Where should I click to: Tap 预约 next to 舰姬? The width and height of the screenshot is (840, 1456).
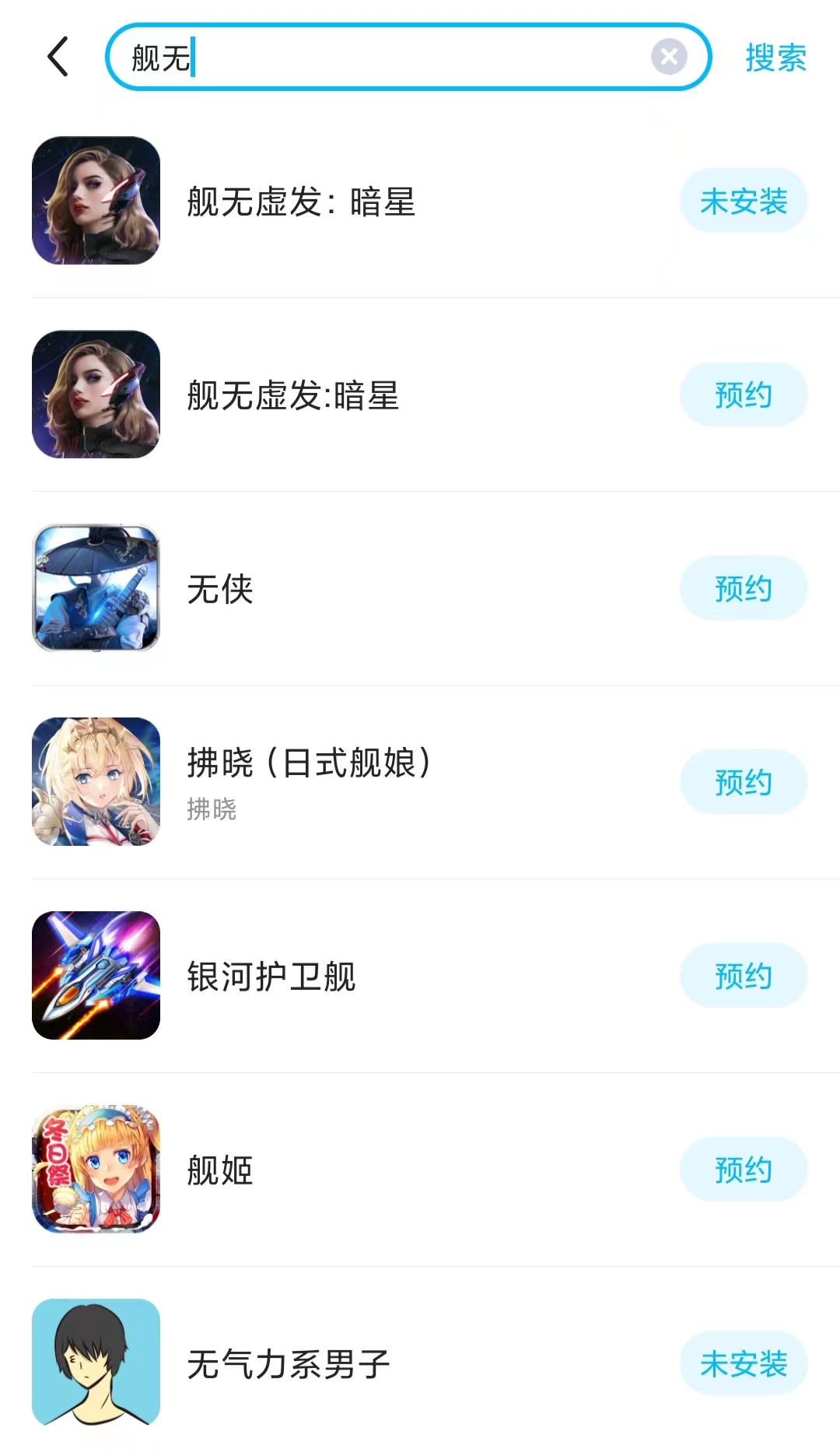coord(744,1170)
